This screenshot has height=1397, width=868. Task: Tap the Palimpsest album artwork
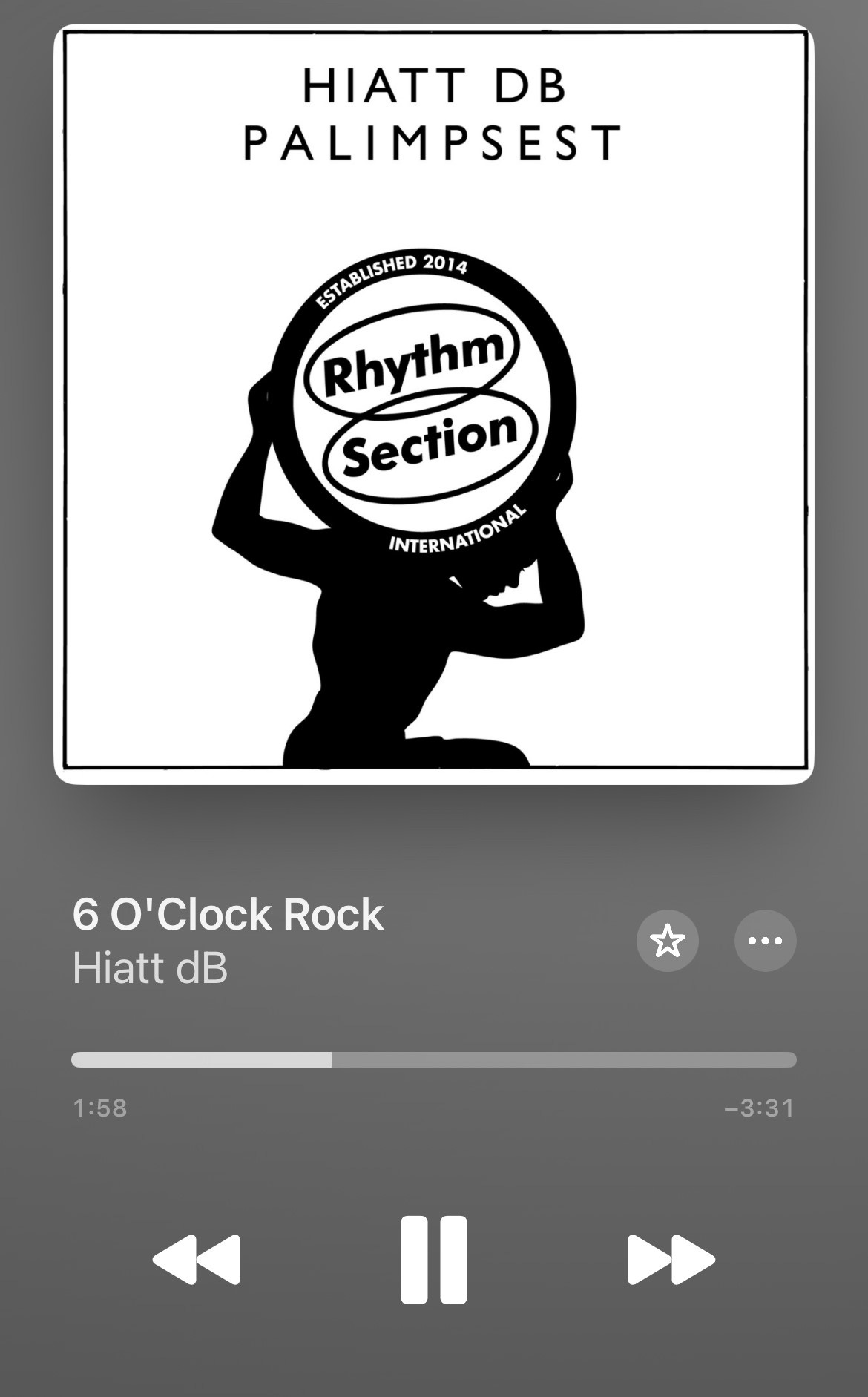pos(434,404)
